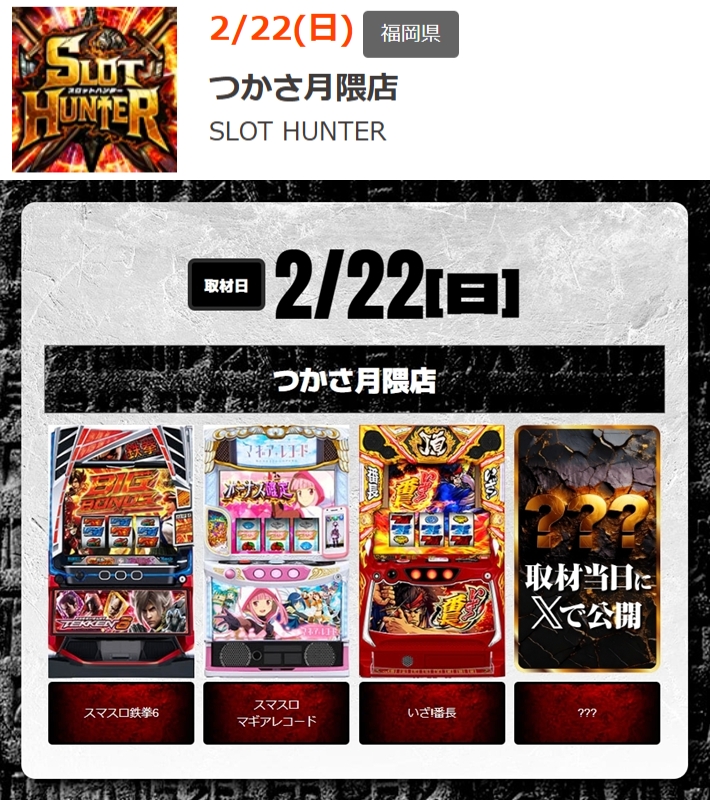Tap the 福岡県 prefecture chip
The image size is (710, 800).
[410, 34]
